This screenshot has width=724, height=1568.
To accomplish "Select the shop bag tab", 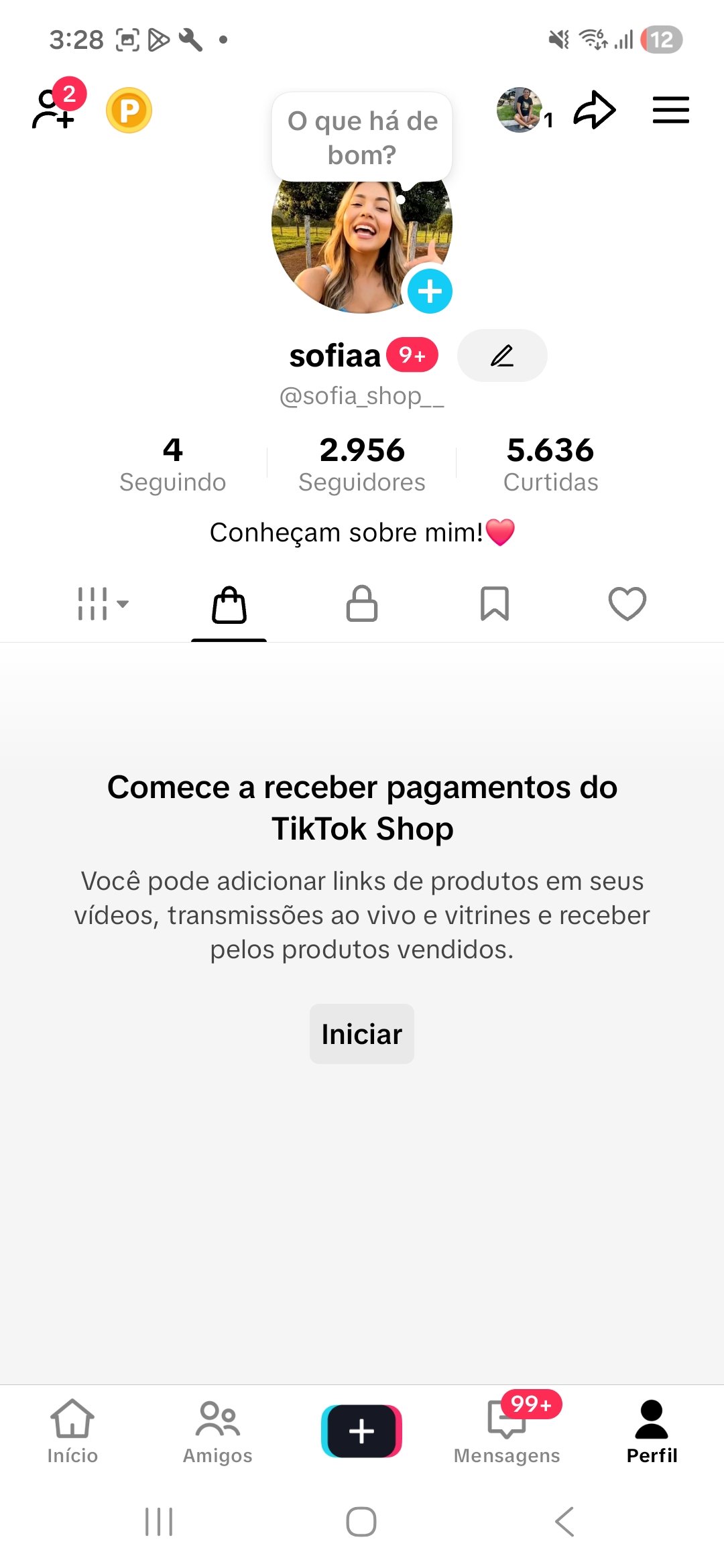I will (x=229, y=604).
